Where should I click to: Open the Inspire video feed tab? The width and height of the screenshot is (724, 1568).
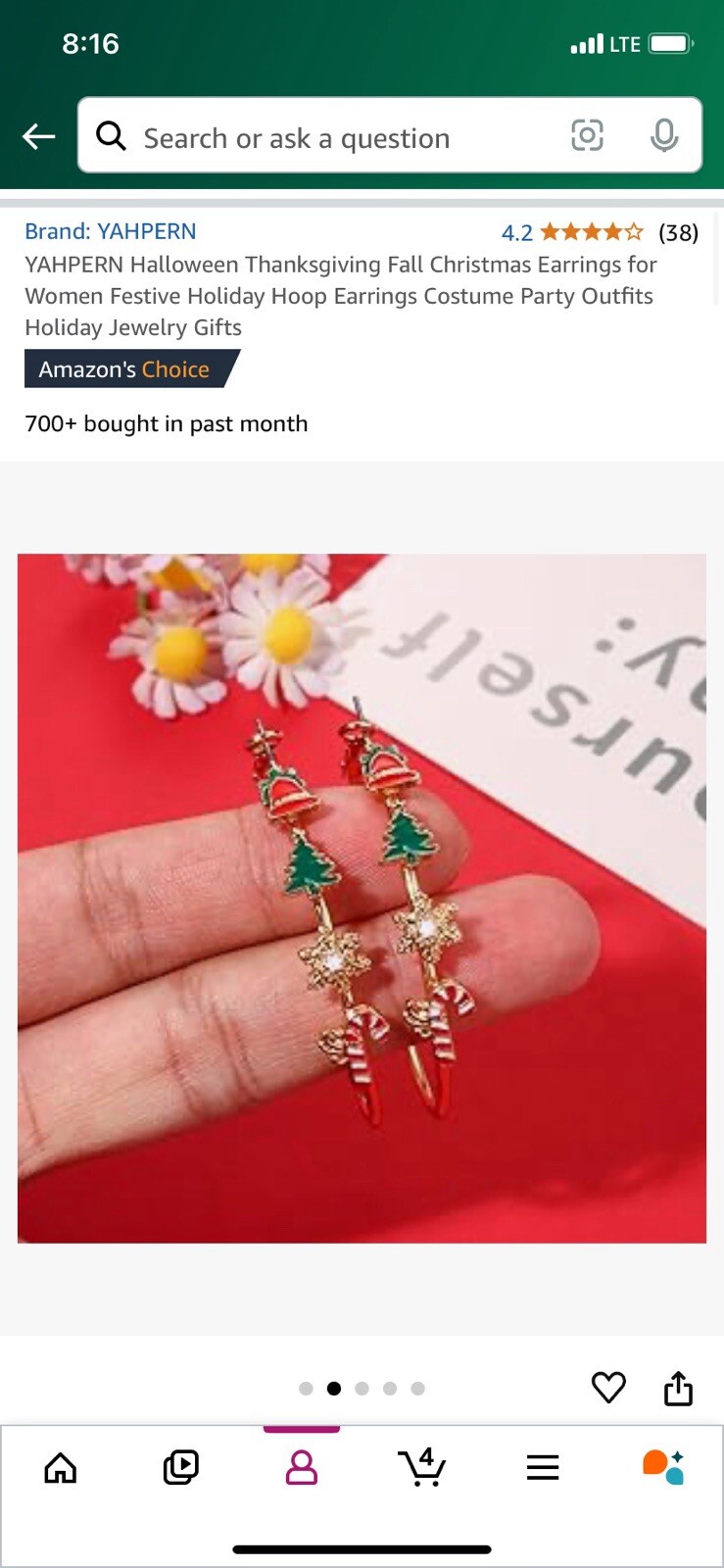181,1467
